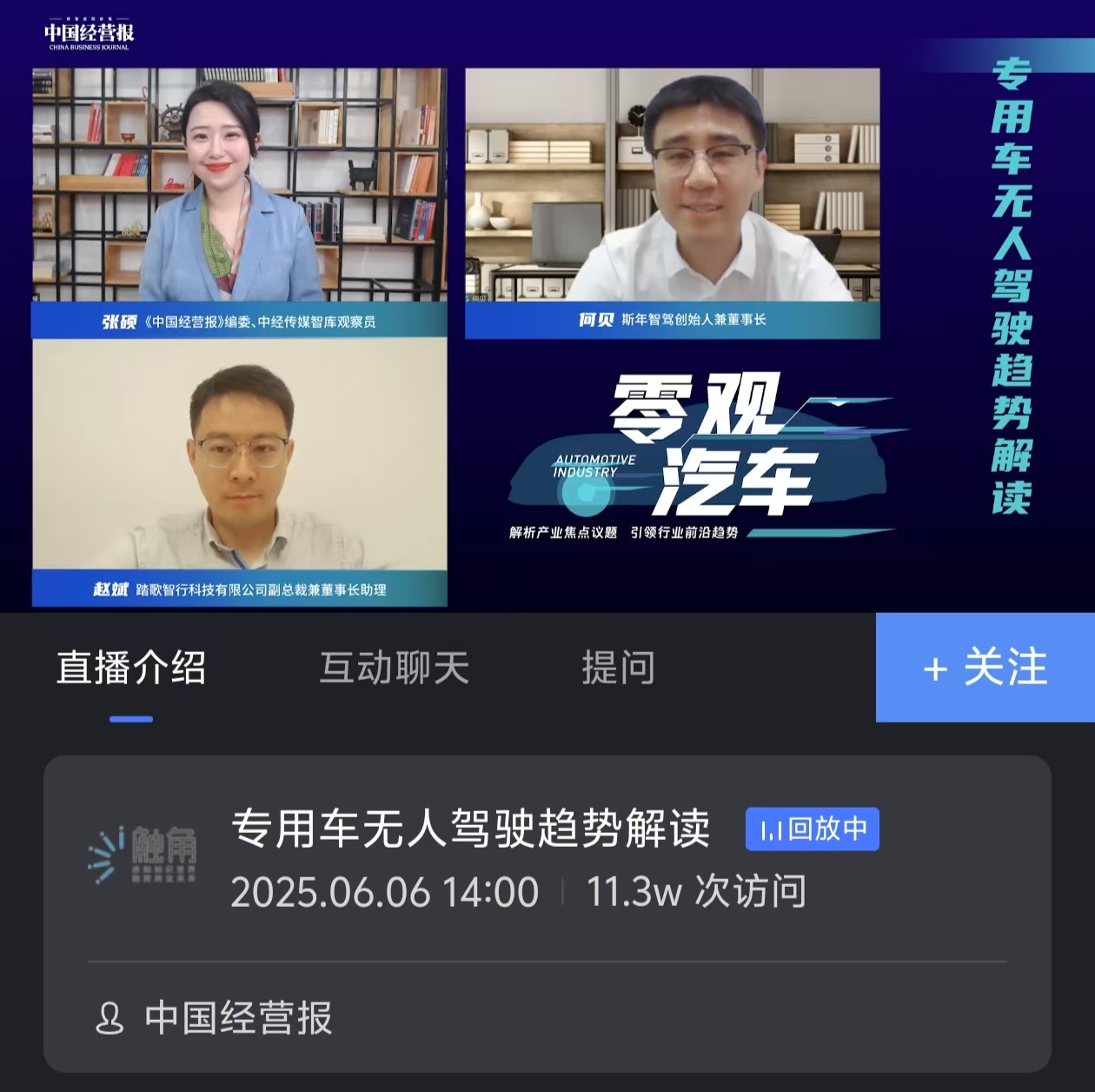
Task: Go to the 提问 tab
Action: pyautogui.click(x=618, y=668)
